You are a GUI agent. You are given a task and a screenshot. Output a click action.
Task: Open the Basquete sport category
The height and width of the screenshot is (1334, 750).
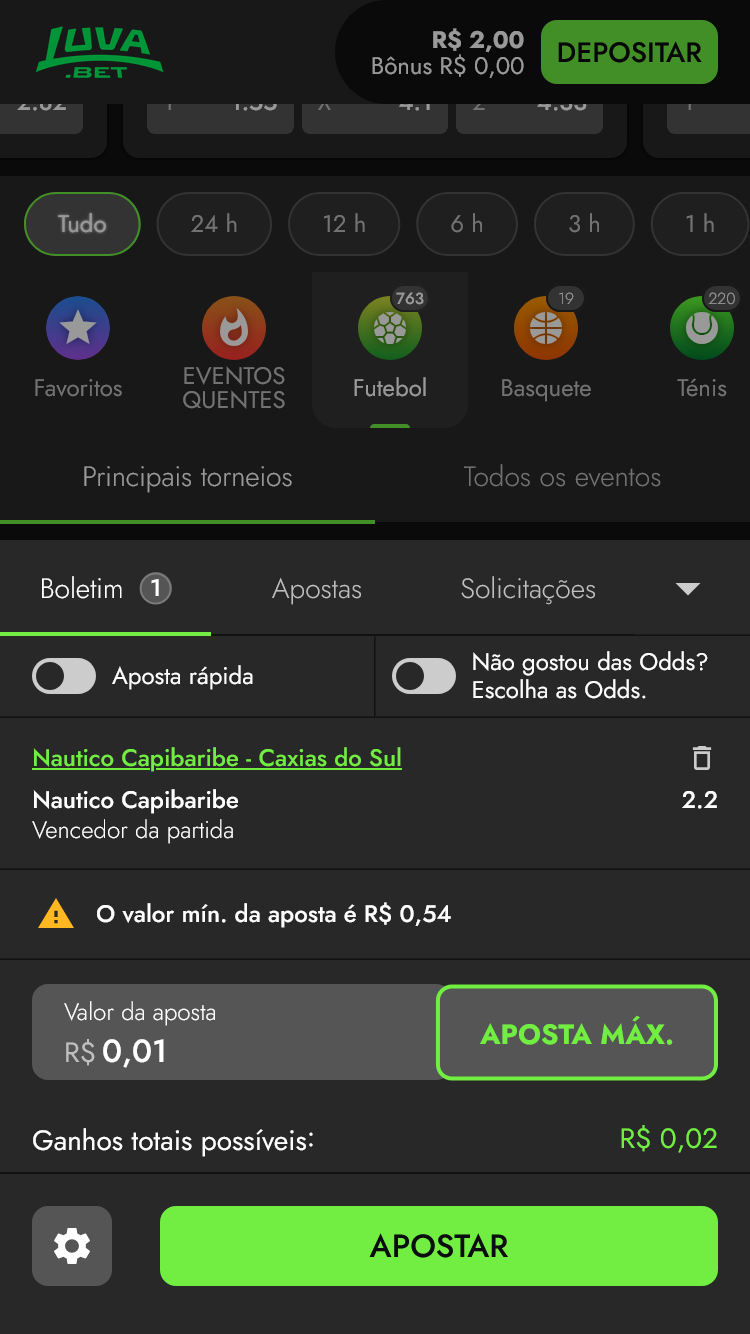pos(545,328)
